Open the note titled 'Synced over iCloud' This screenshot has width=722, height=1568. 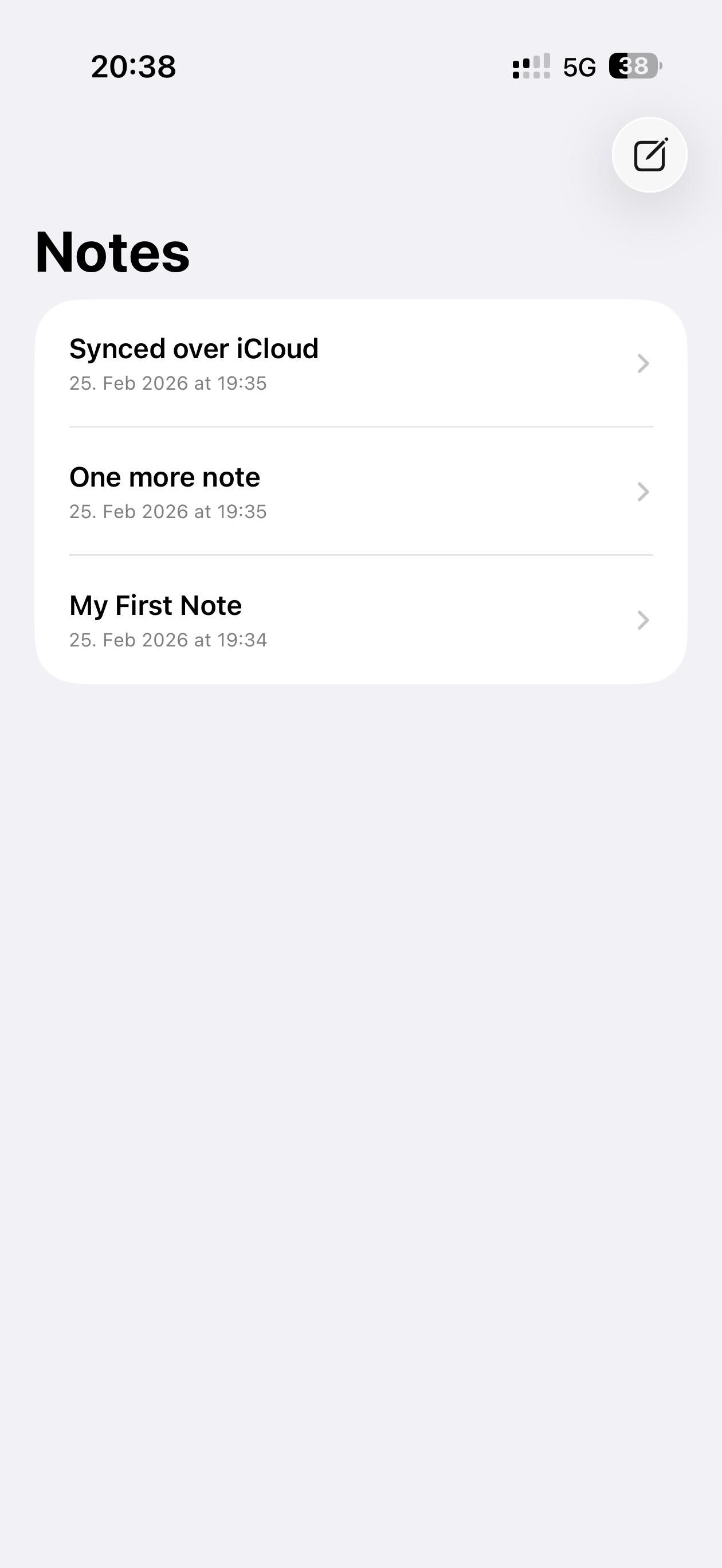tap(194, 348)
